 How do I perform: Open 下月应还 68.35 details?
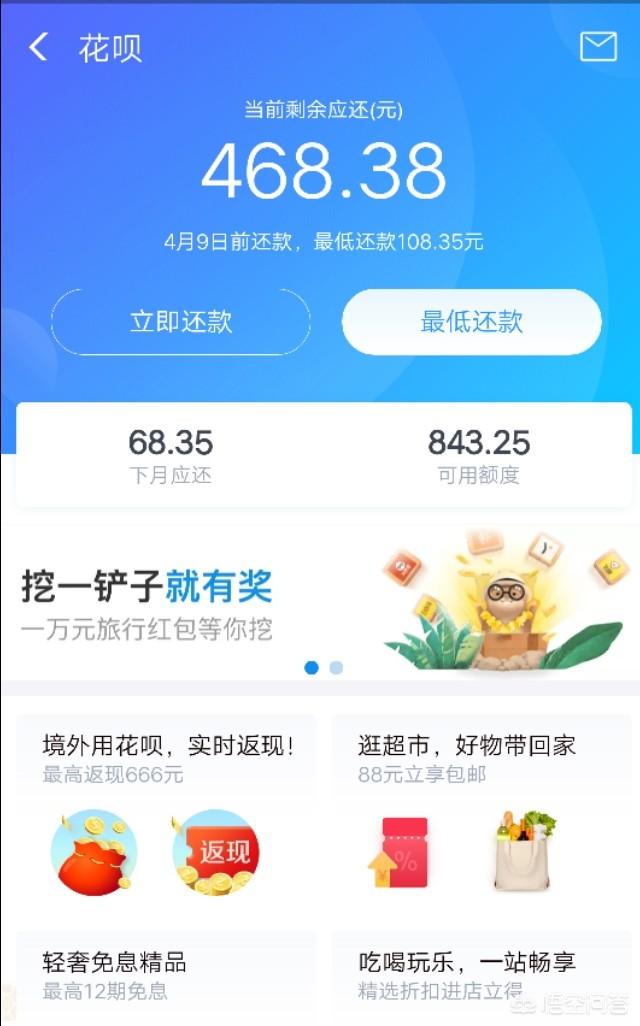point(170,455)
